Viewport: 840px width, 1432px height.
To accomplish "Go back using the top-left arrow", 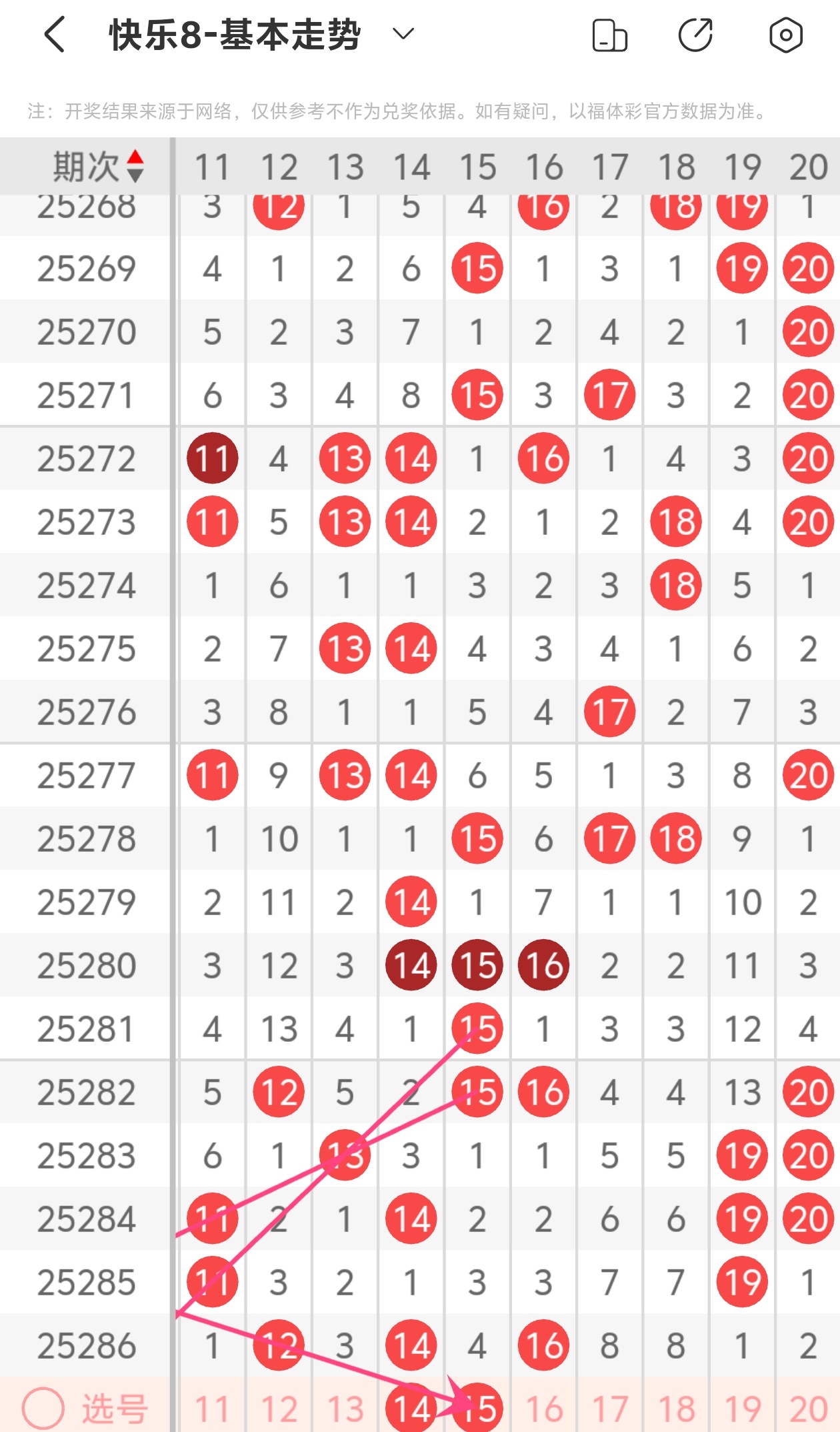I will [55, 35].
